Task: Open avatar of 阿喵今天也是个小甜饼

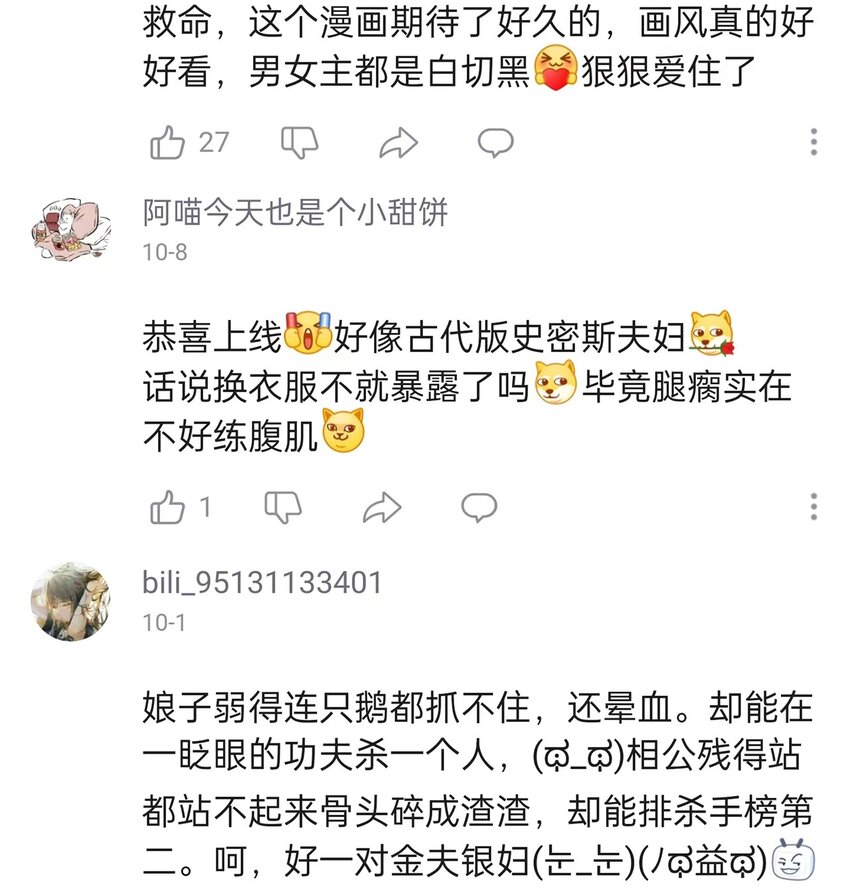Action: click(71, 230)
